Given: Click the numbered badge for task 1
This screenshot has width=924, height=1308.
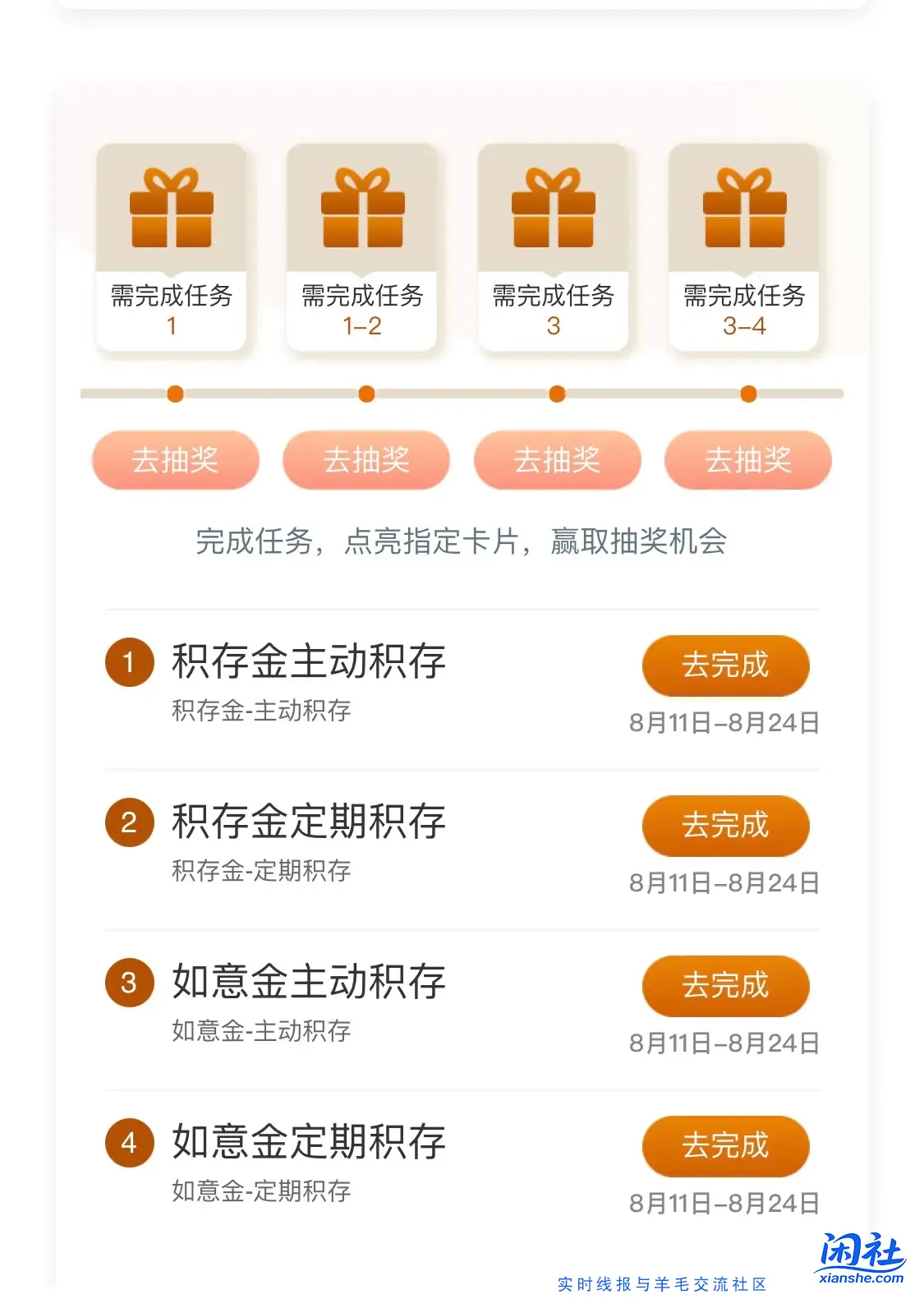Looking at the screenshot, I should point(129,664).
